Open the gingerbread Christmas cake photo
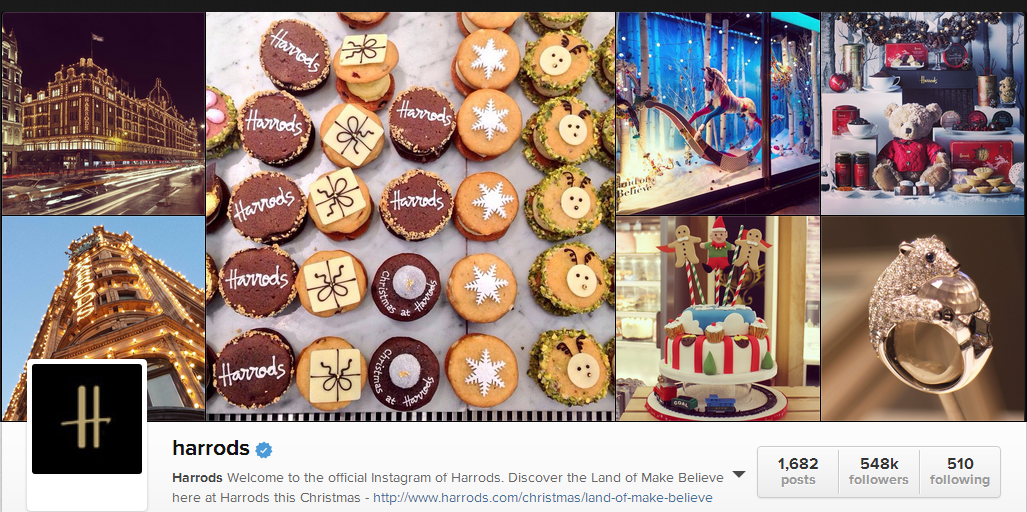 pyautogui.click(x=717, y=318)
